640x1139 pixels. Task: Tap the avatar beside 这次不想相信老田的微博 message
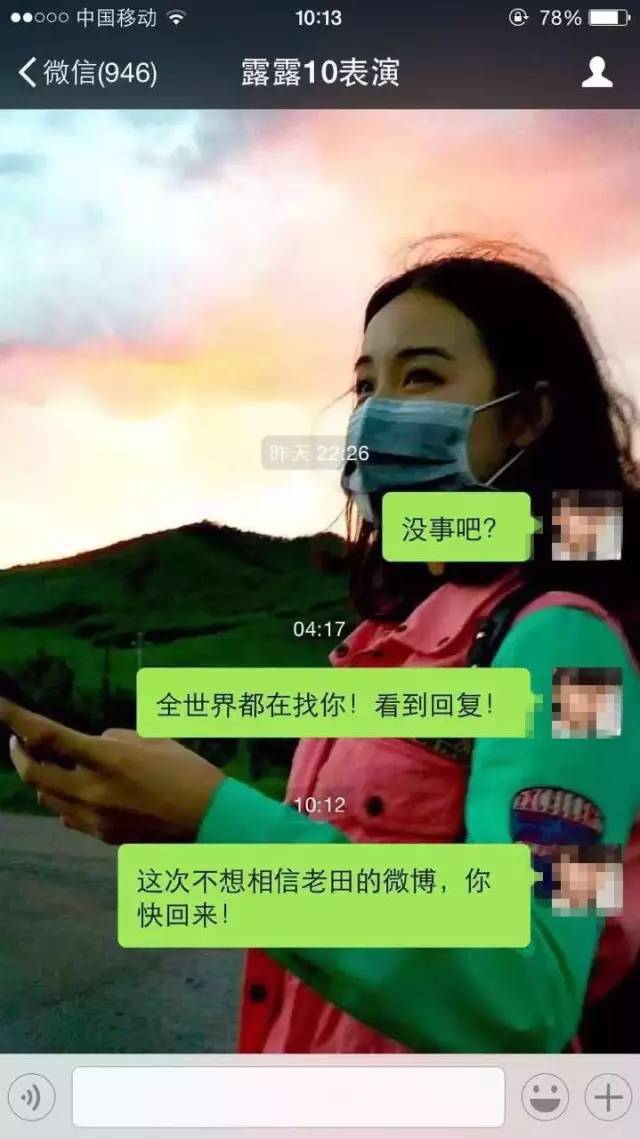click(x=587, y=878)
